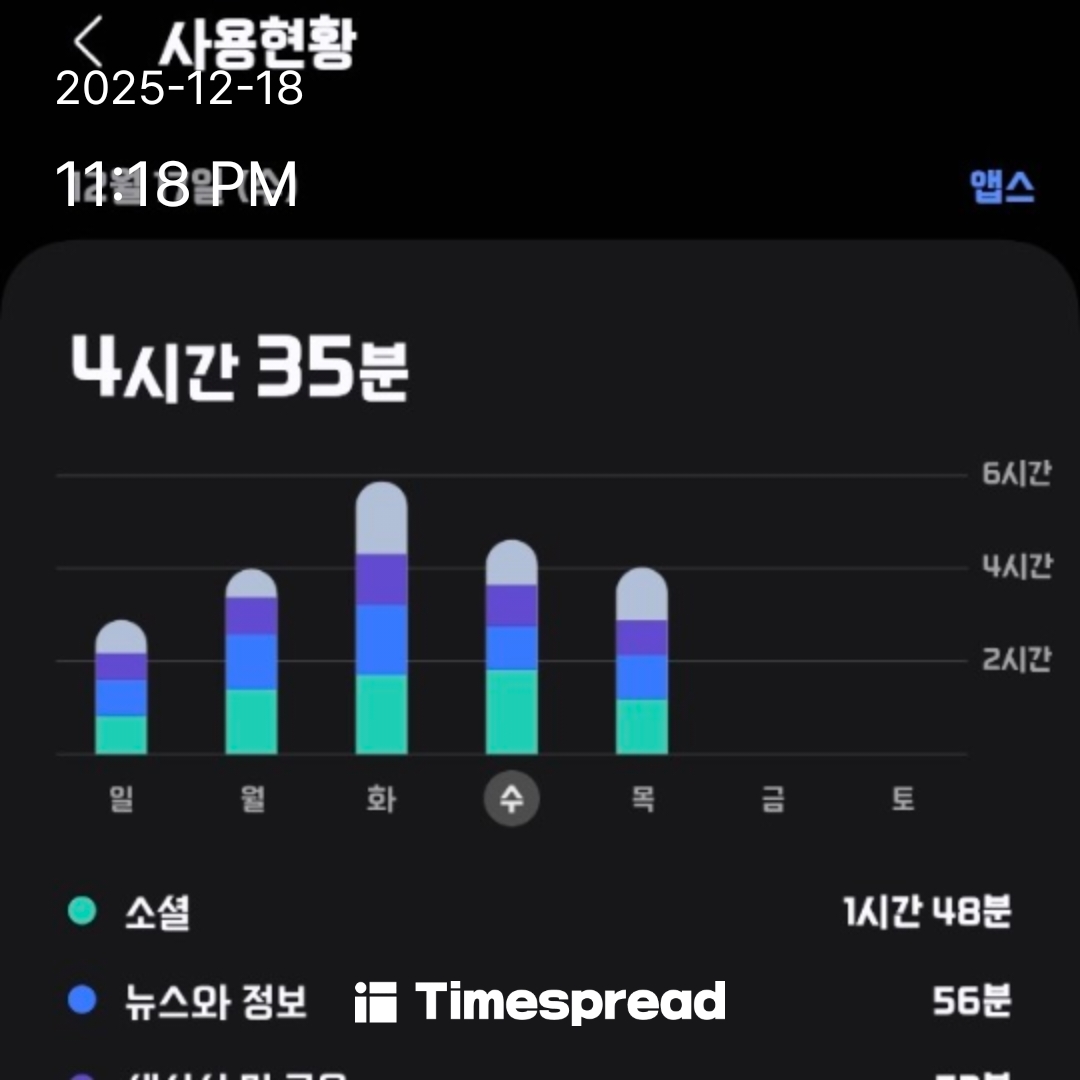Select the highlighted 수 day
The width and height of the screenshot is (1080, 1080).
click(511, 799)
